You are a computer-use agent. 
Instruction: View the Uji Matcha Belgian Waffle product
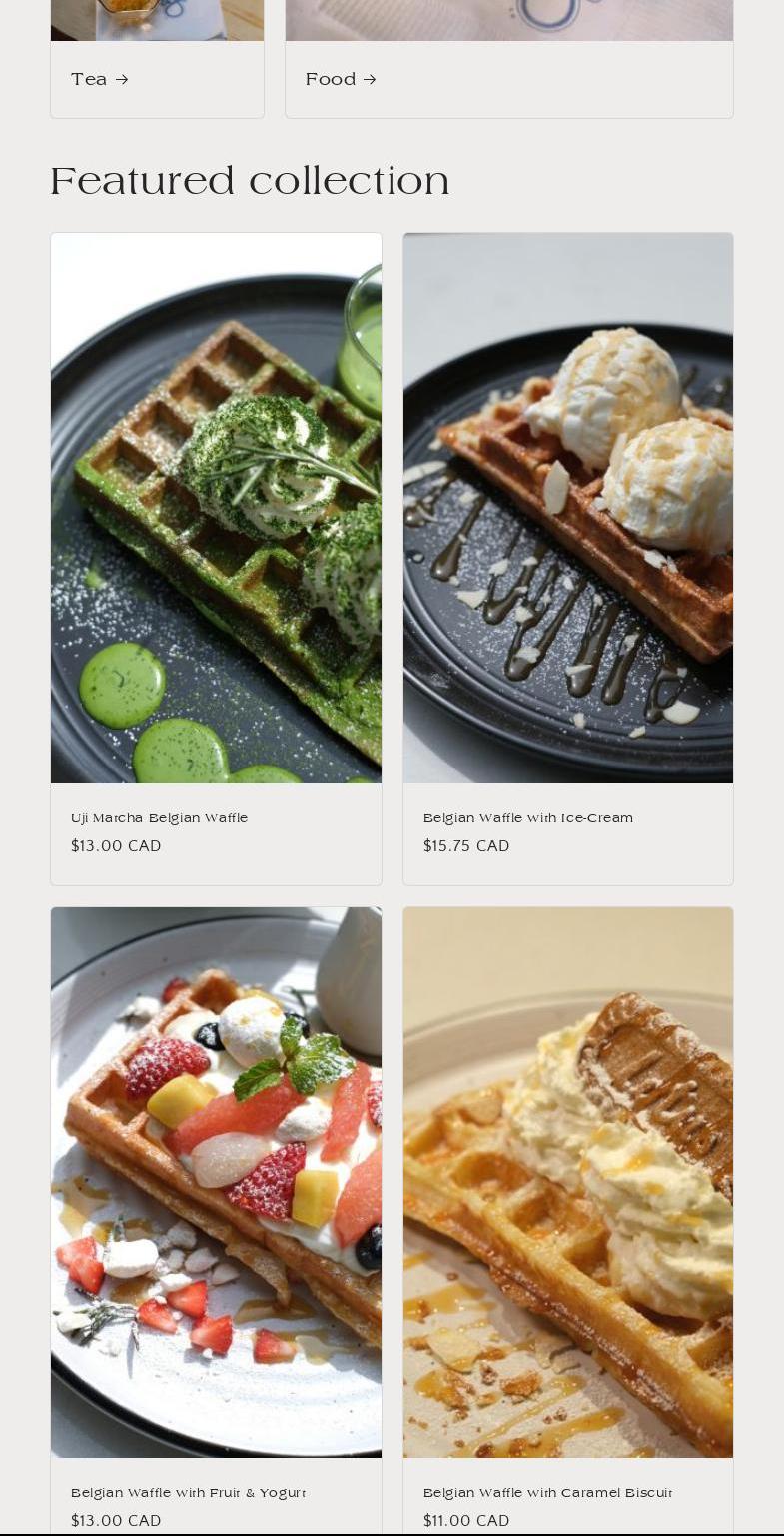(159, 818)
